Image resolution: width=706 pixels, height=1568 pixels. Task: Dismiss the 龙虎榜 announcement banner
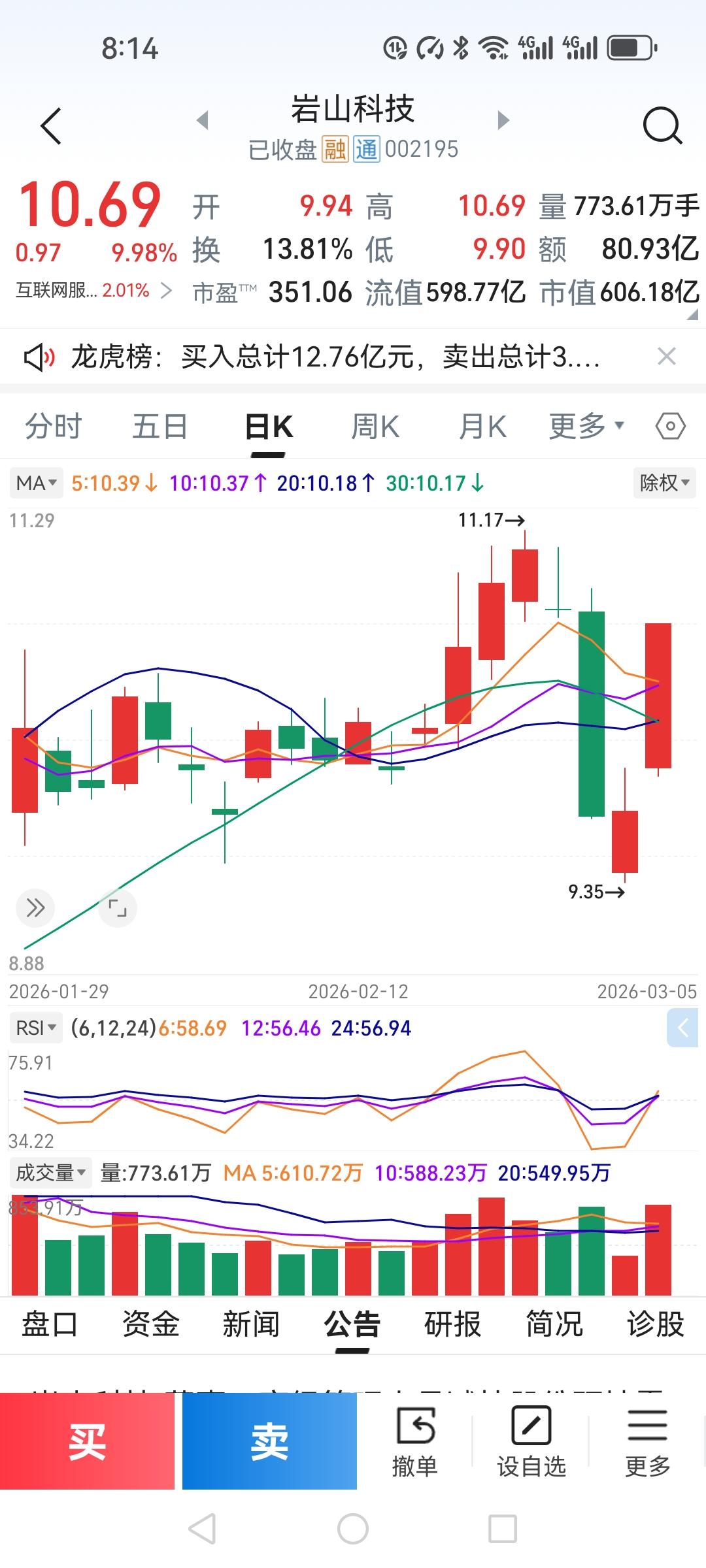666,357
